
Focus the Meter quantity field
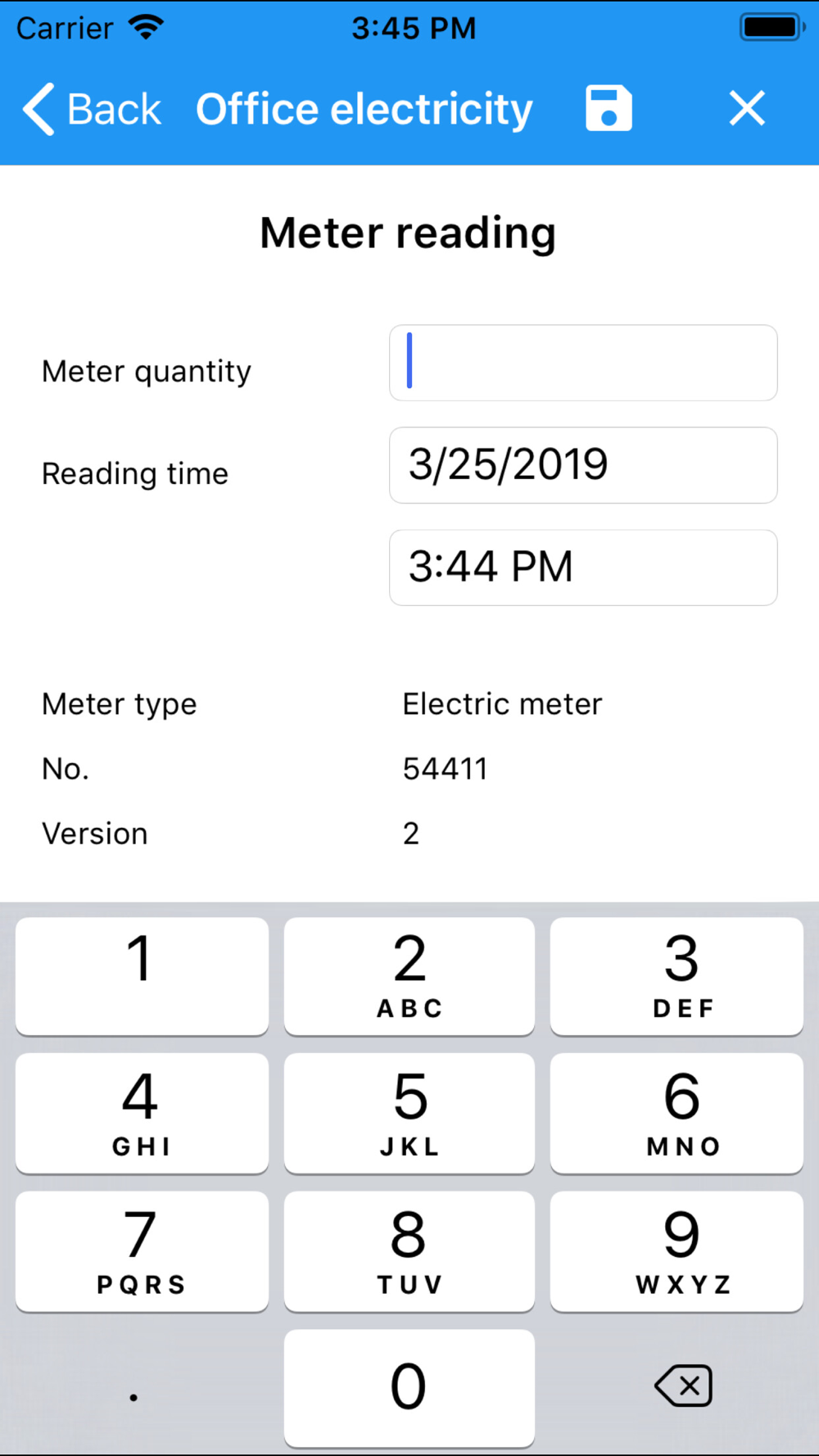click(583, 363)
